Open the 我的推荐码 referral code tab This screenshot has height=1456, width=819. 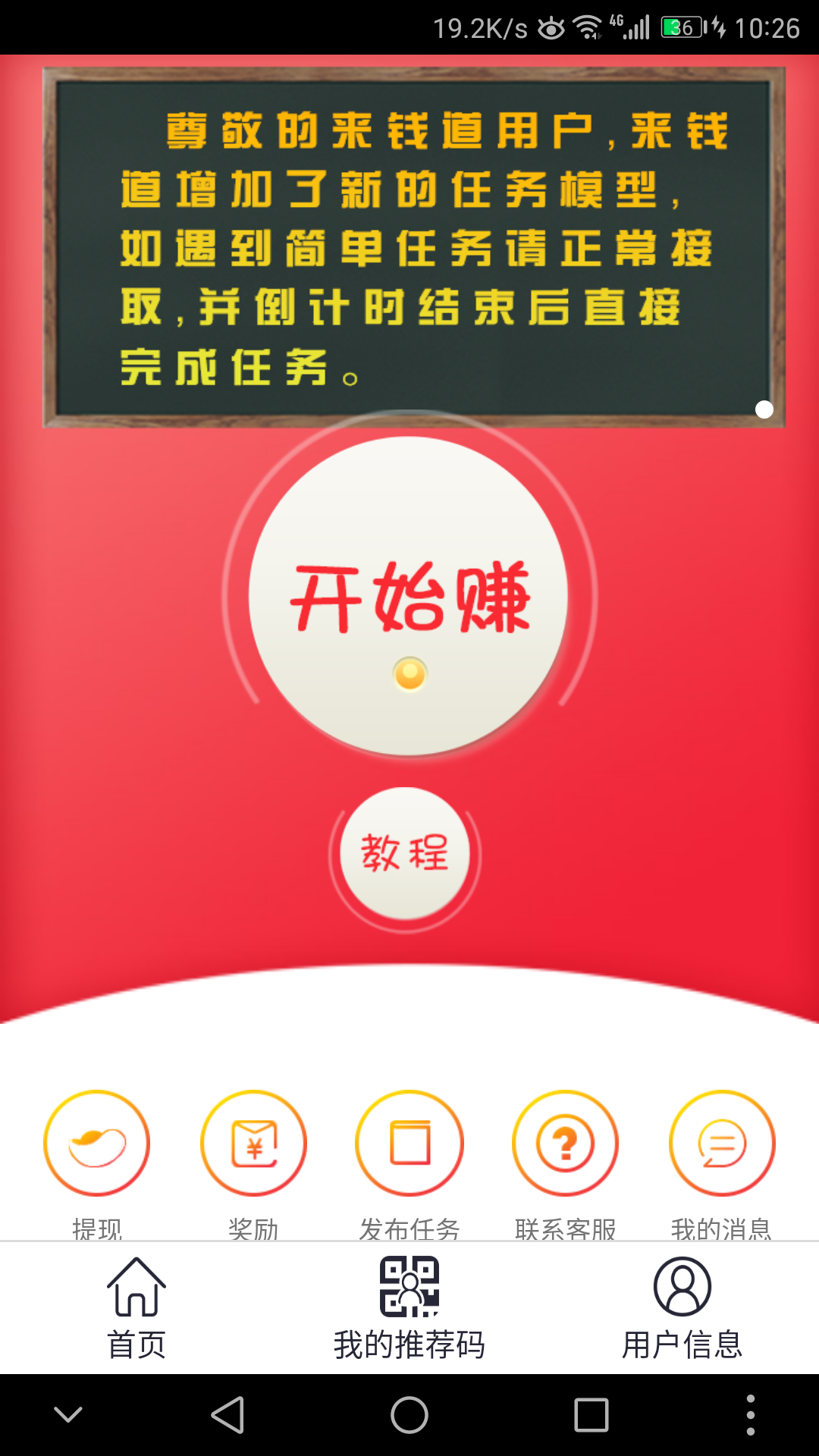409,1307
